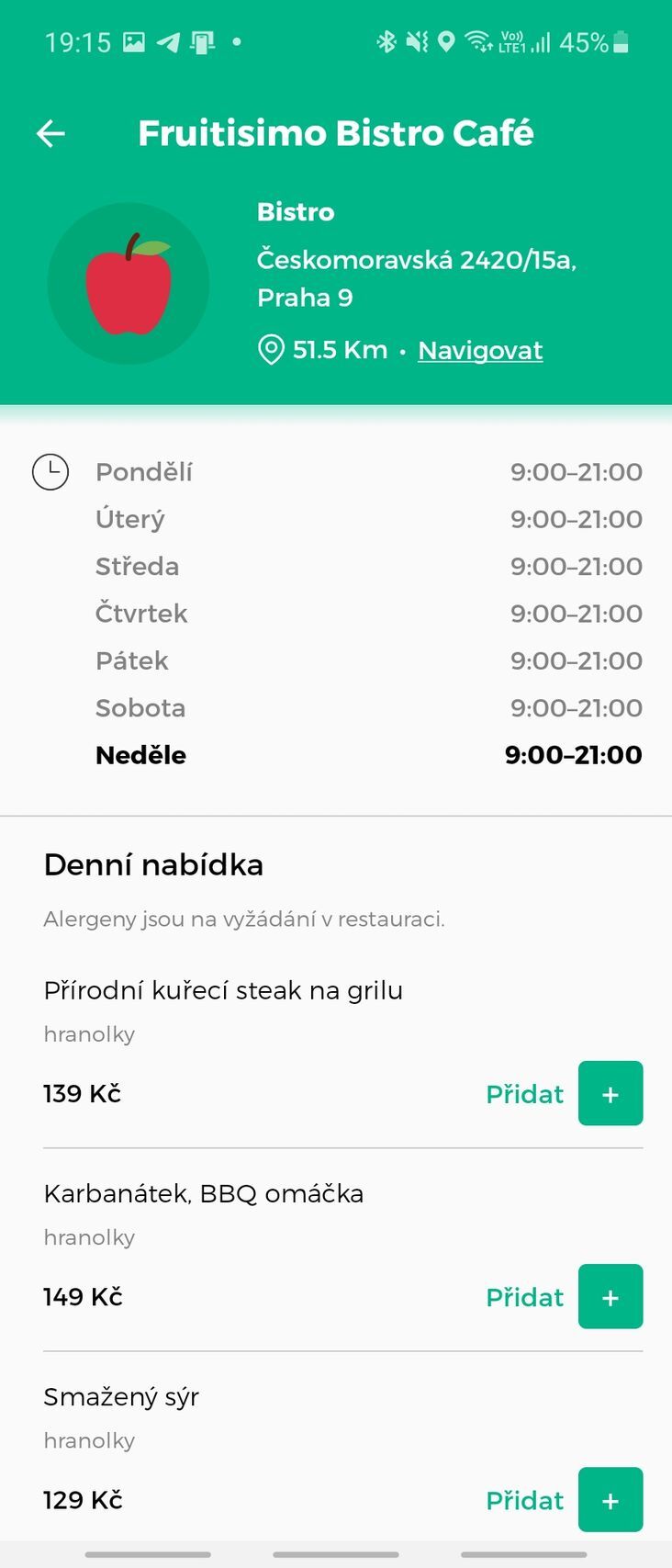Image resolution: width=672 pixels, height=1568 pixels.
Task: Add Přírodní kuřecí steak with the plus button
Action: (610, 1093)
